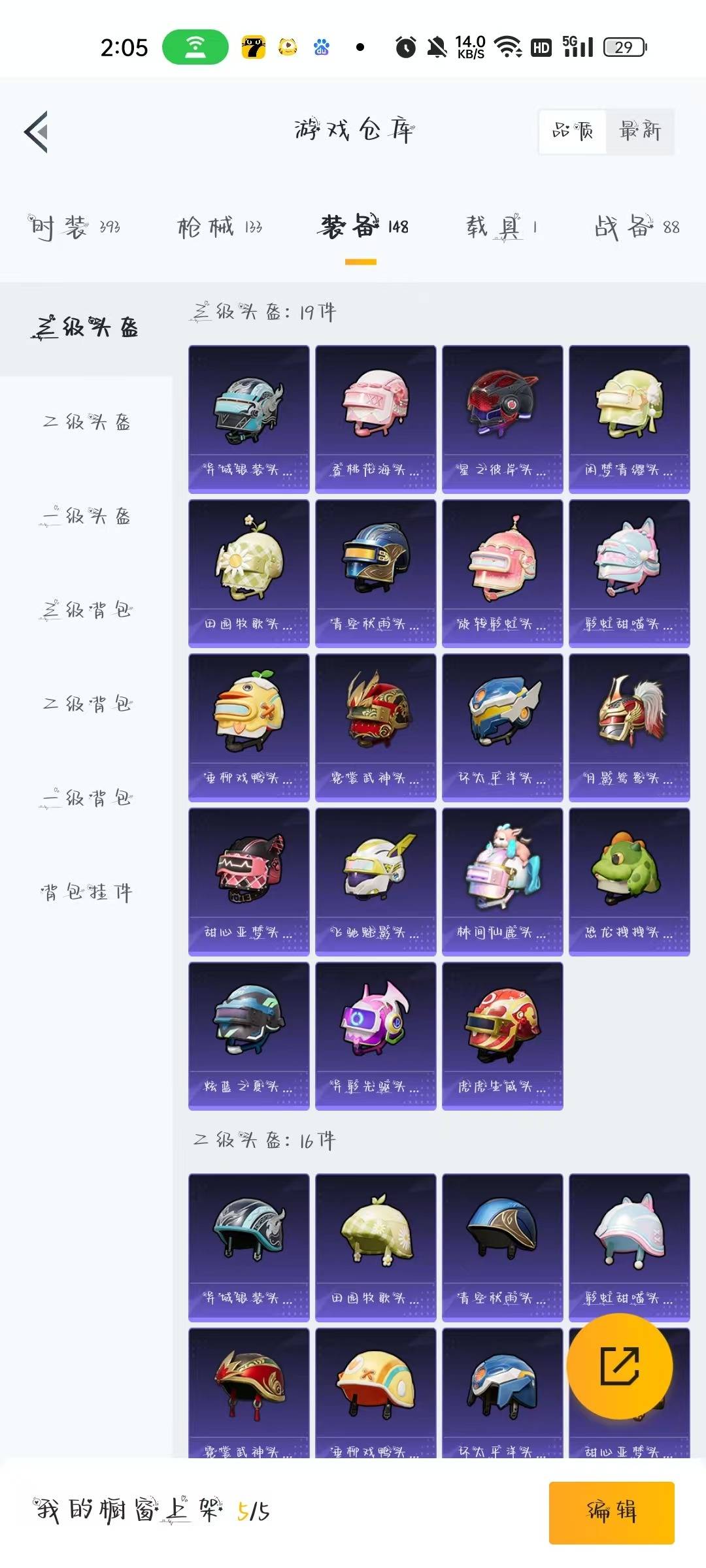
Task: Tap the yellow floating share button
Action: point(620,1366)
